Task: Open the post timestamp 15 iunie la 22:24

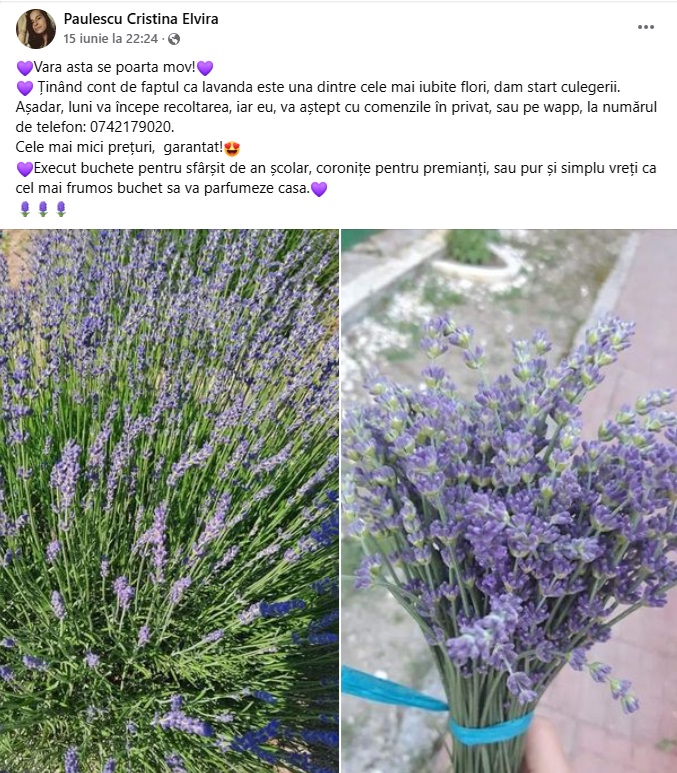Action: (111, 38)
